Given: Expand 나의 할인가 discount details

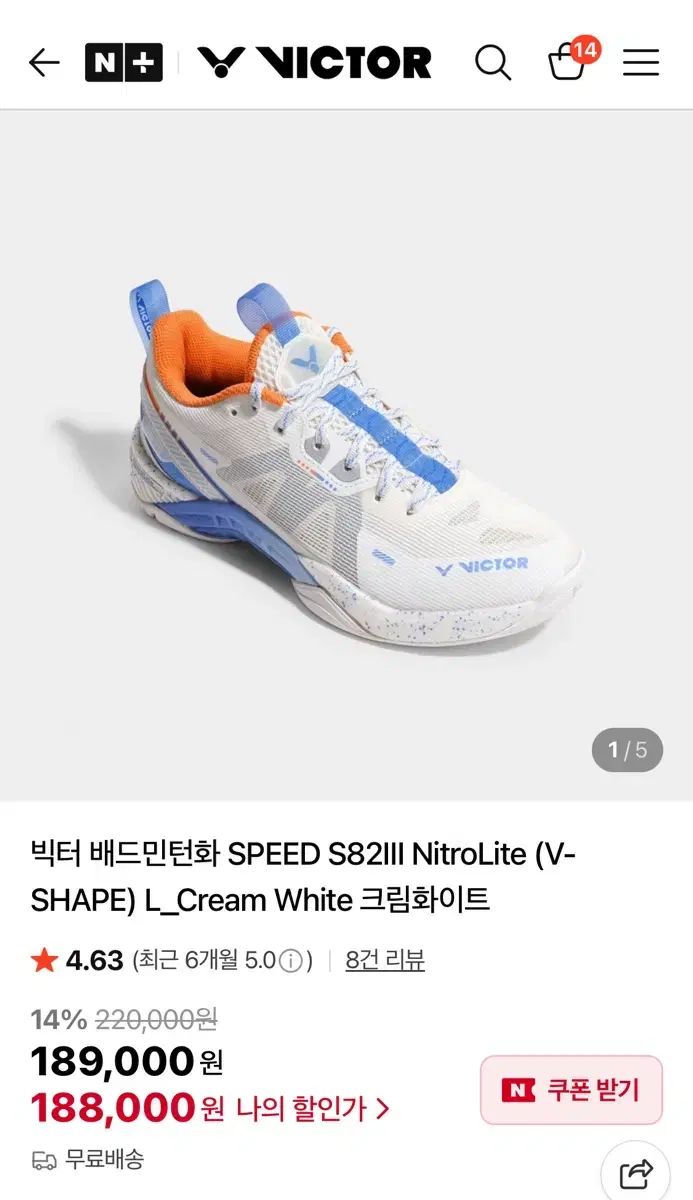Looking at the screenshot, I should coord(312,1108).
